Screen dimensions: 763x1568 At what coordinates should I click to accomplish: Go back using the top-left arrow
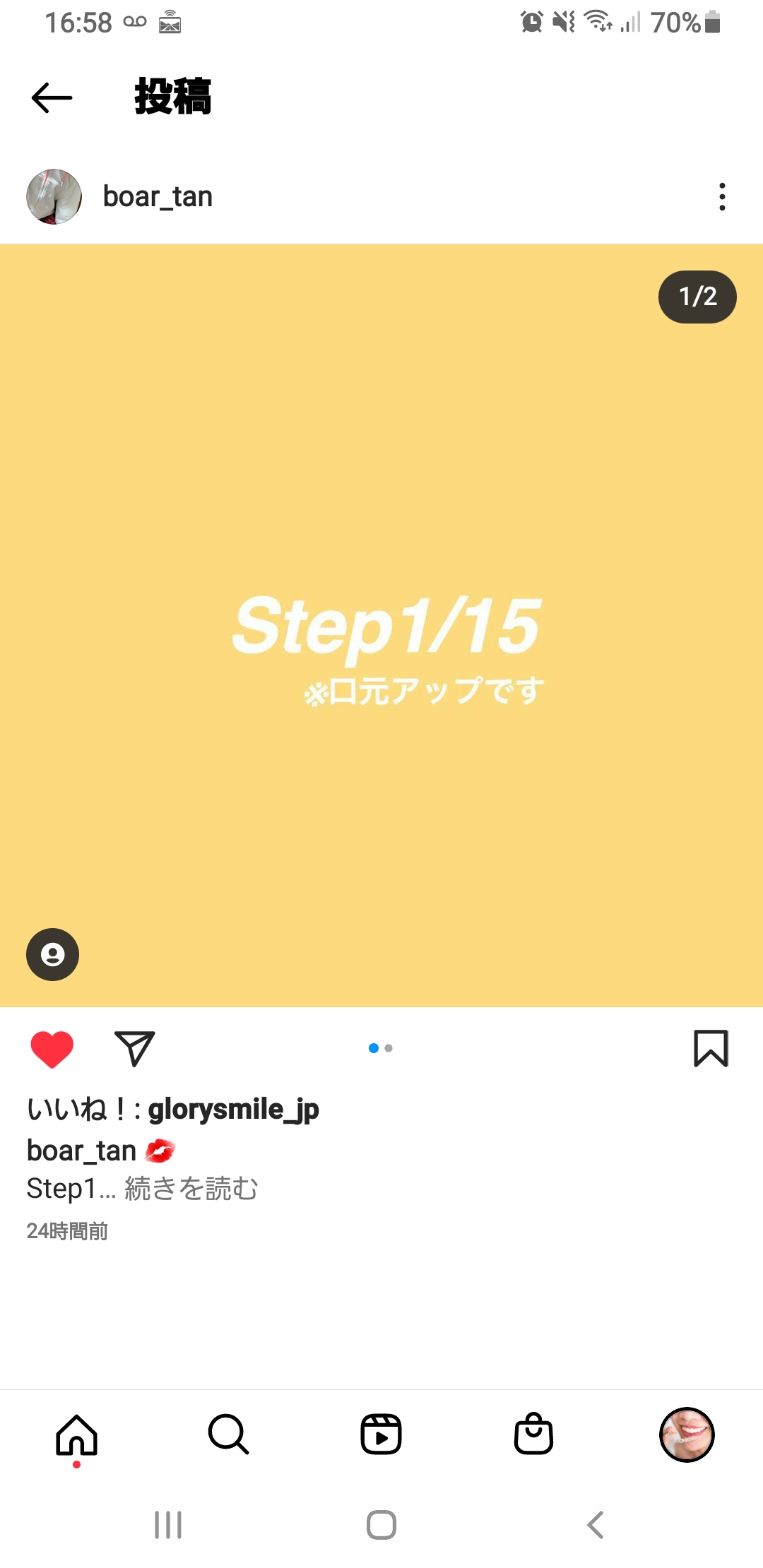[52, 97]
